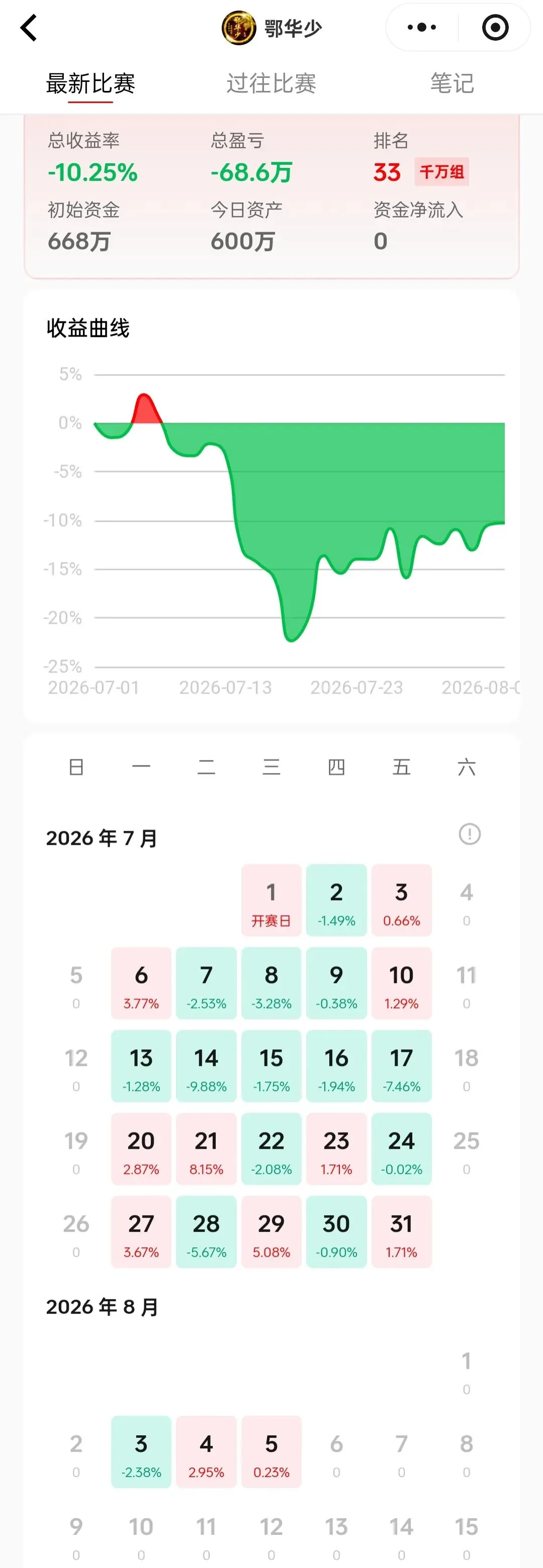Viewport: 543px width, 1568px height.
Task: Select August 3 showing -2.38%
Action: [141, 1452]
